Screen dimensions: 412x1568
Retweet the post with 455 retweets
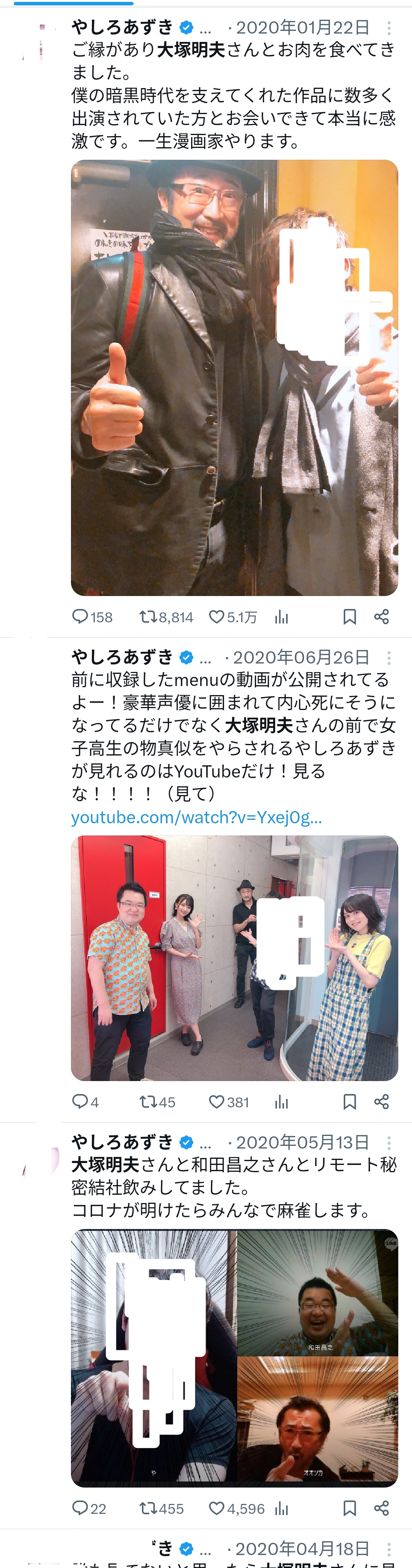coord(148,1508)
